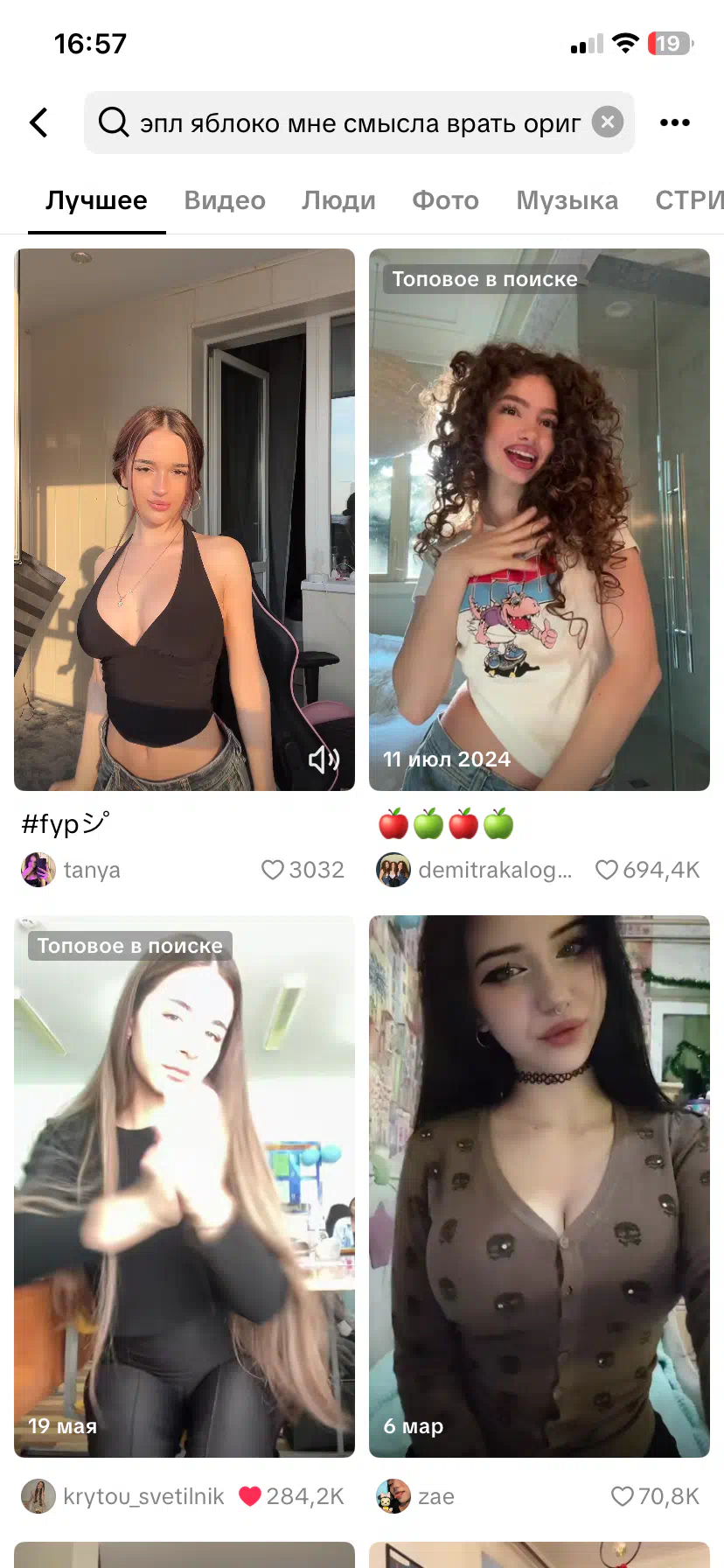This screenshot has width=724, height=1568.
Task: Open zae's video from 6 мар
Action: pyautogui.click(x=540, y=1186)
